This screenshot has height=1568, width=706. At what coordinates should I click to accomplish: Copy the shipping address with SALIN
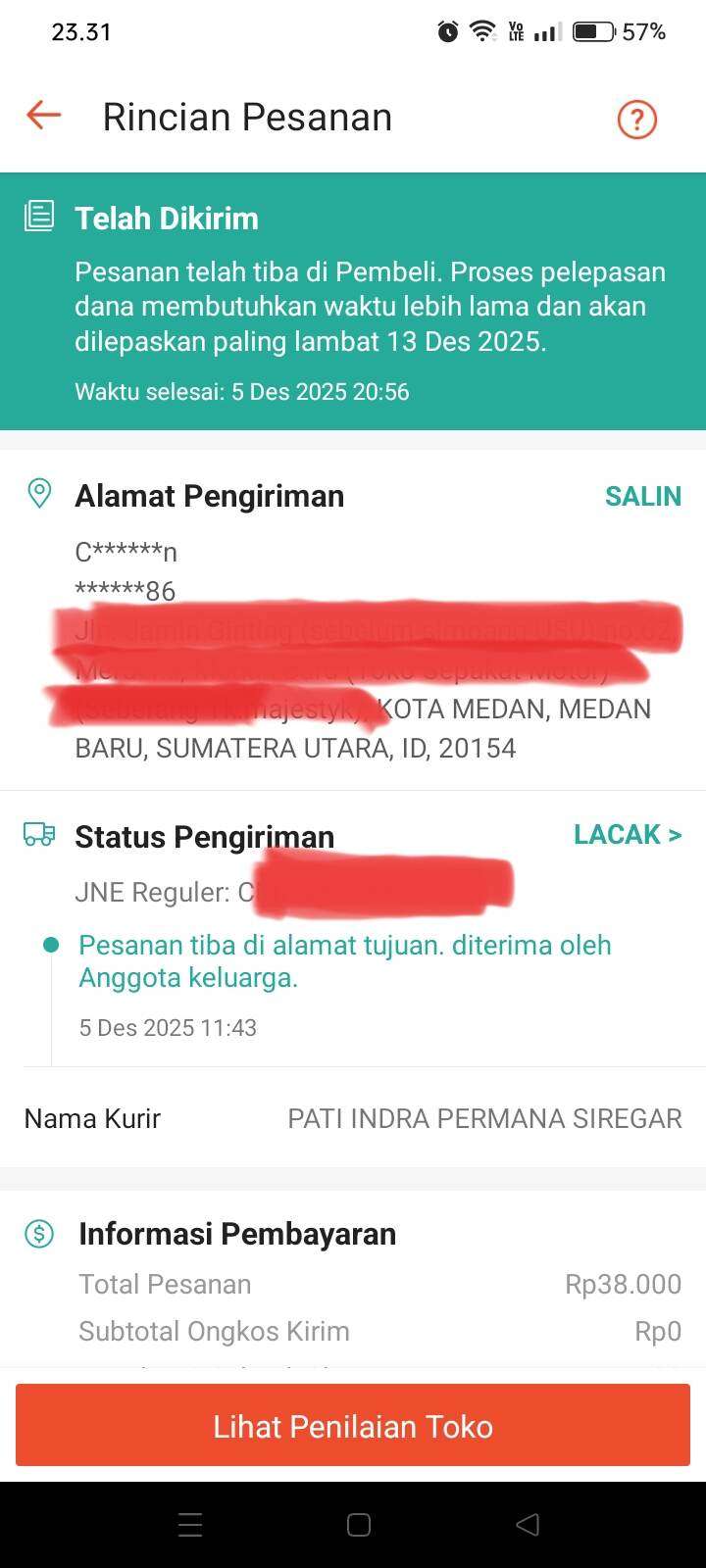[642, 496]
